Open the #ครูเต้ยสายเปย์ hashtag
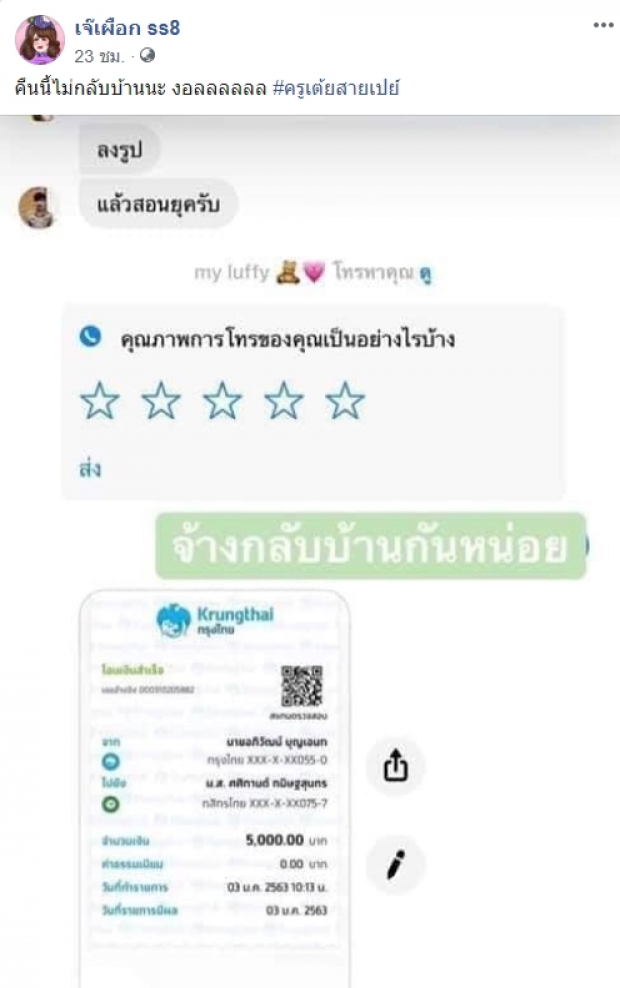Viewport: 620px width, 988px height. coord(336,87)
